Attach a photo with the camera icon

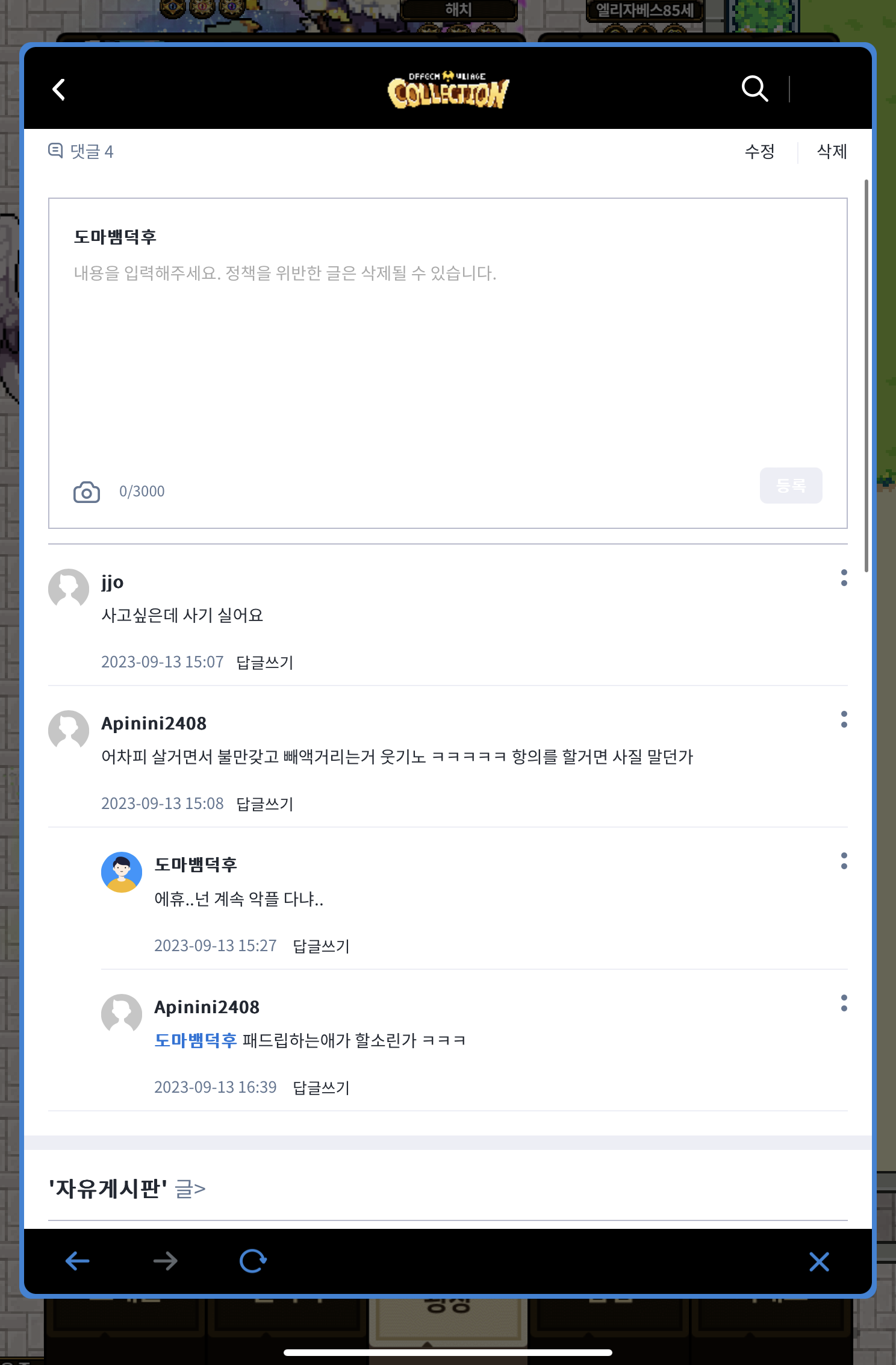tap(87, 492)
